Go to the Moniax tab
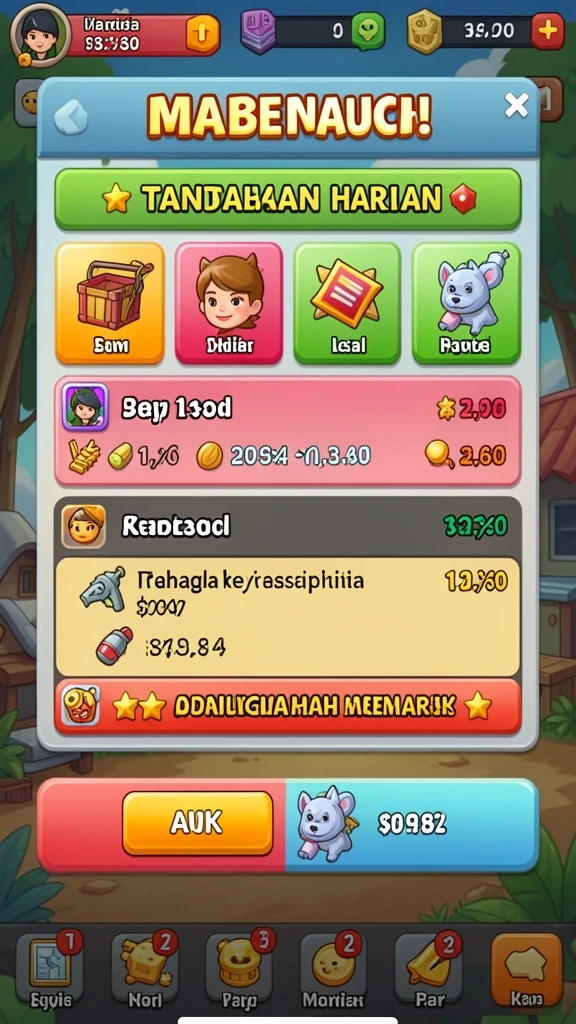Screen dimensions: 576x1024 334,969
